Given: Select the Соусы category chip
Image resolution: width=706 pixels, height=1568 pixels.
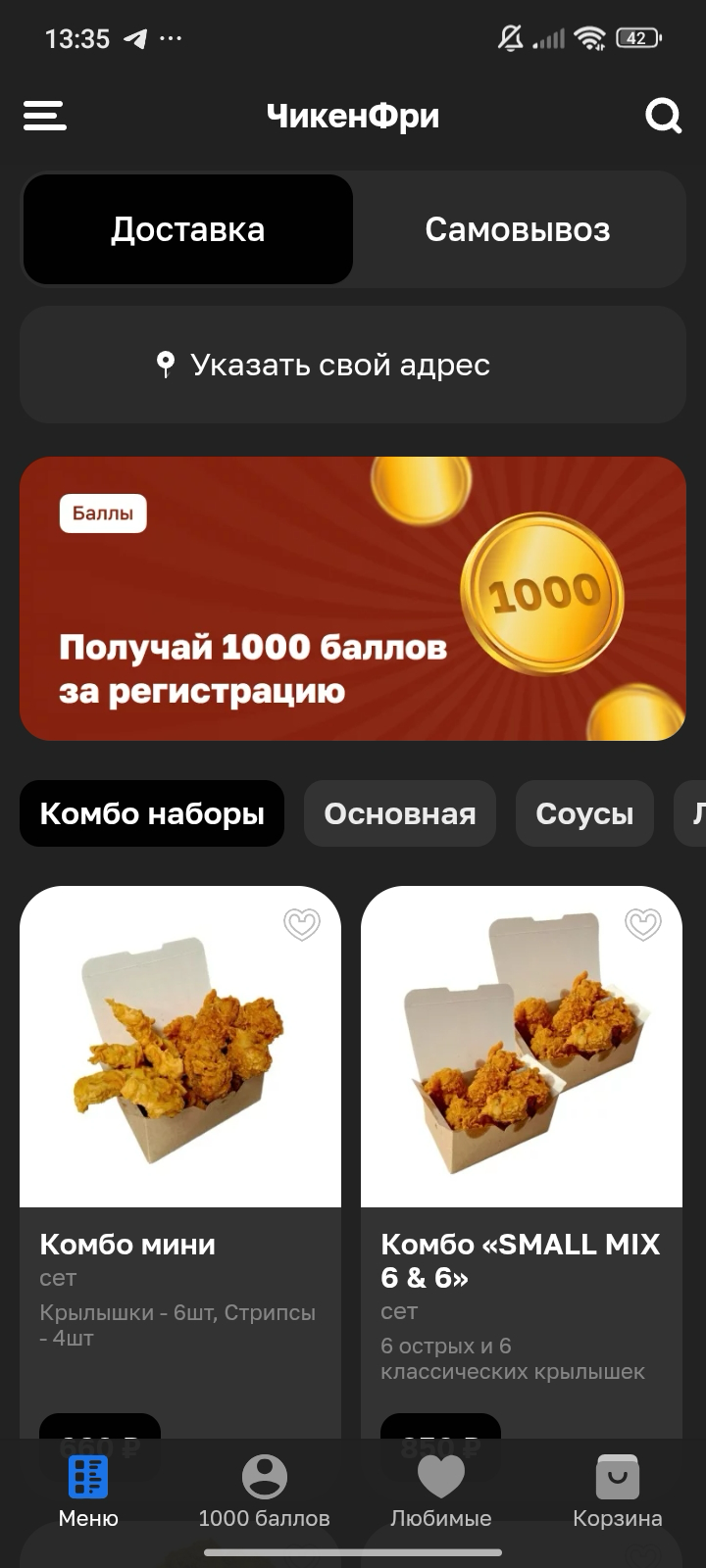Looking at the screenshot, I should pos(584,813).
